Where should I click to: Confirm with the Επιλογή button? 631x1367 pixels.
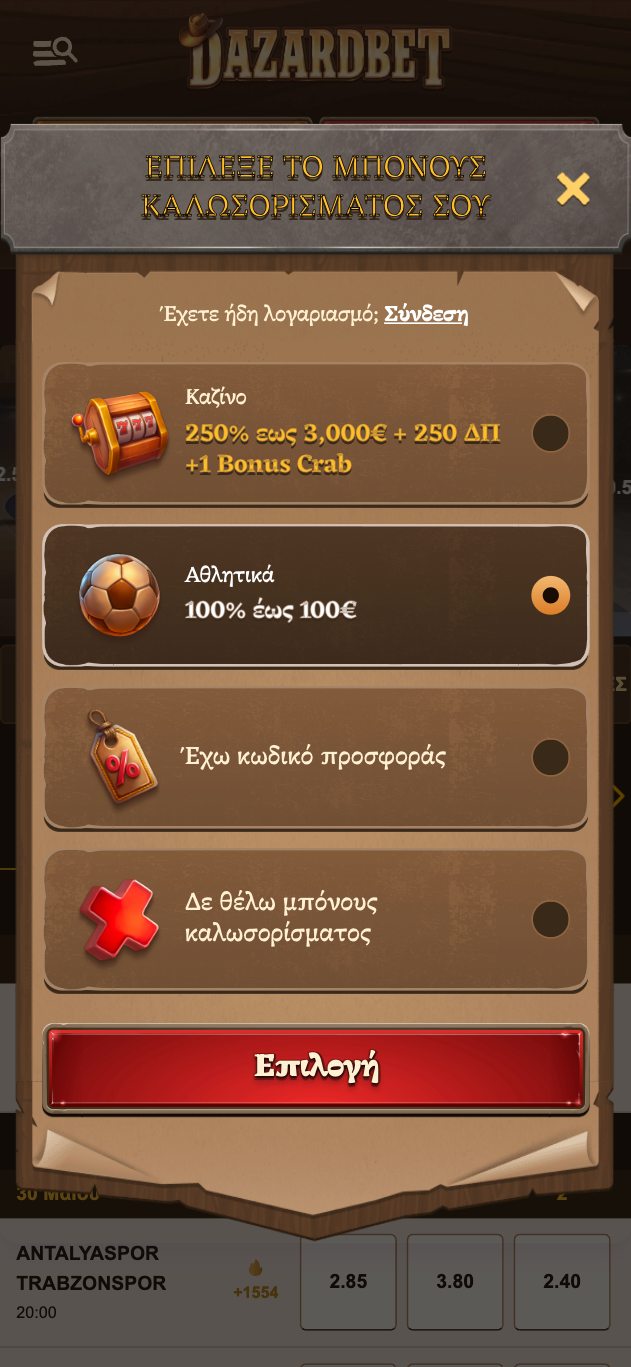click(x=315, y=1067)
